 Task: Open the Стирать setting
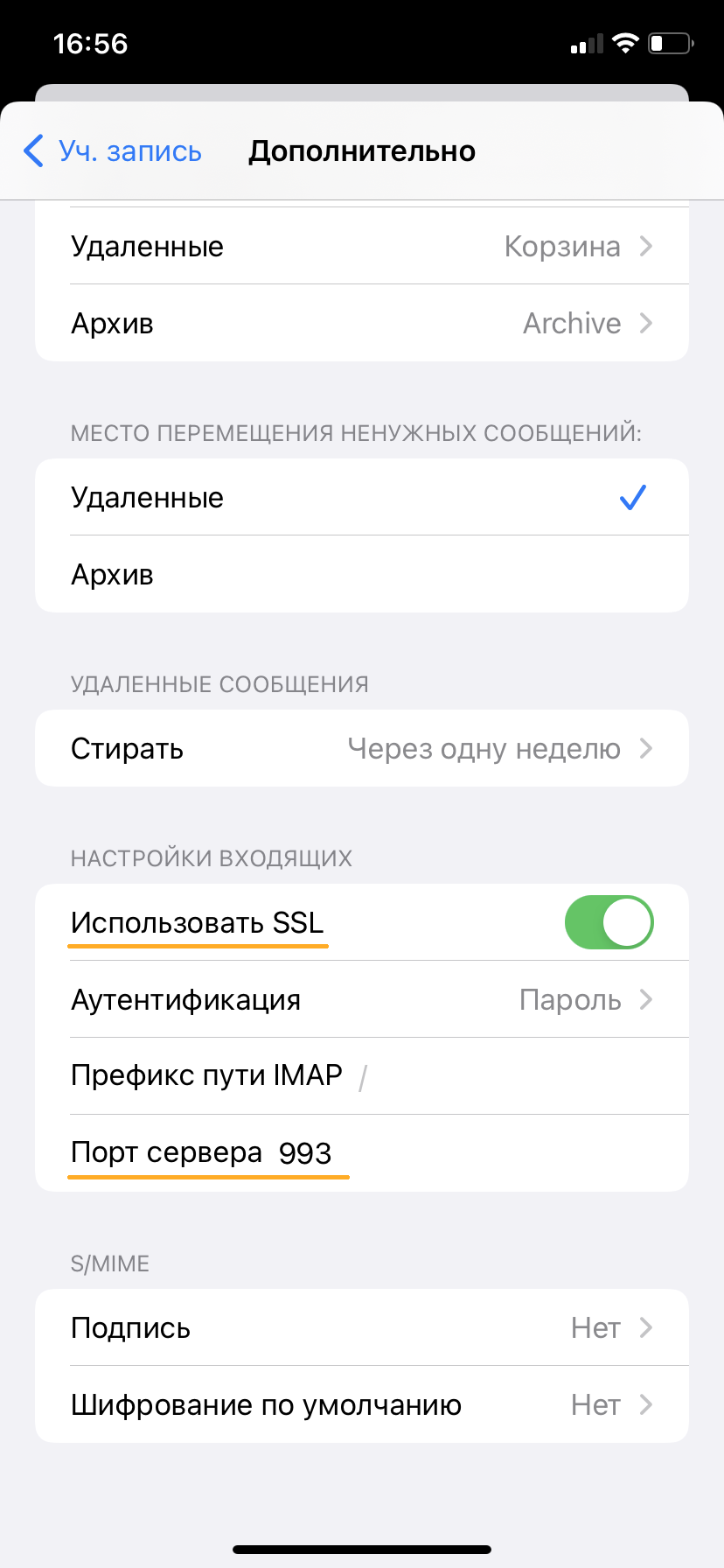click(362, 748)
